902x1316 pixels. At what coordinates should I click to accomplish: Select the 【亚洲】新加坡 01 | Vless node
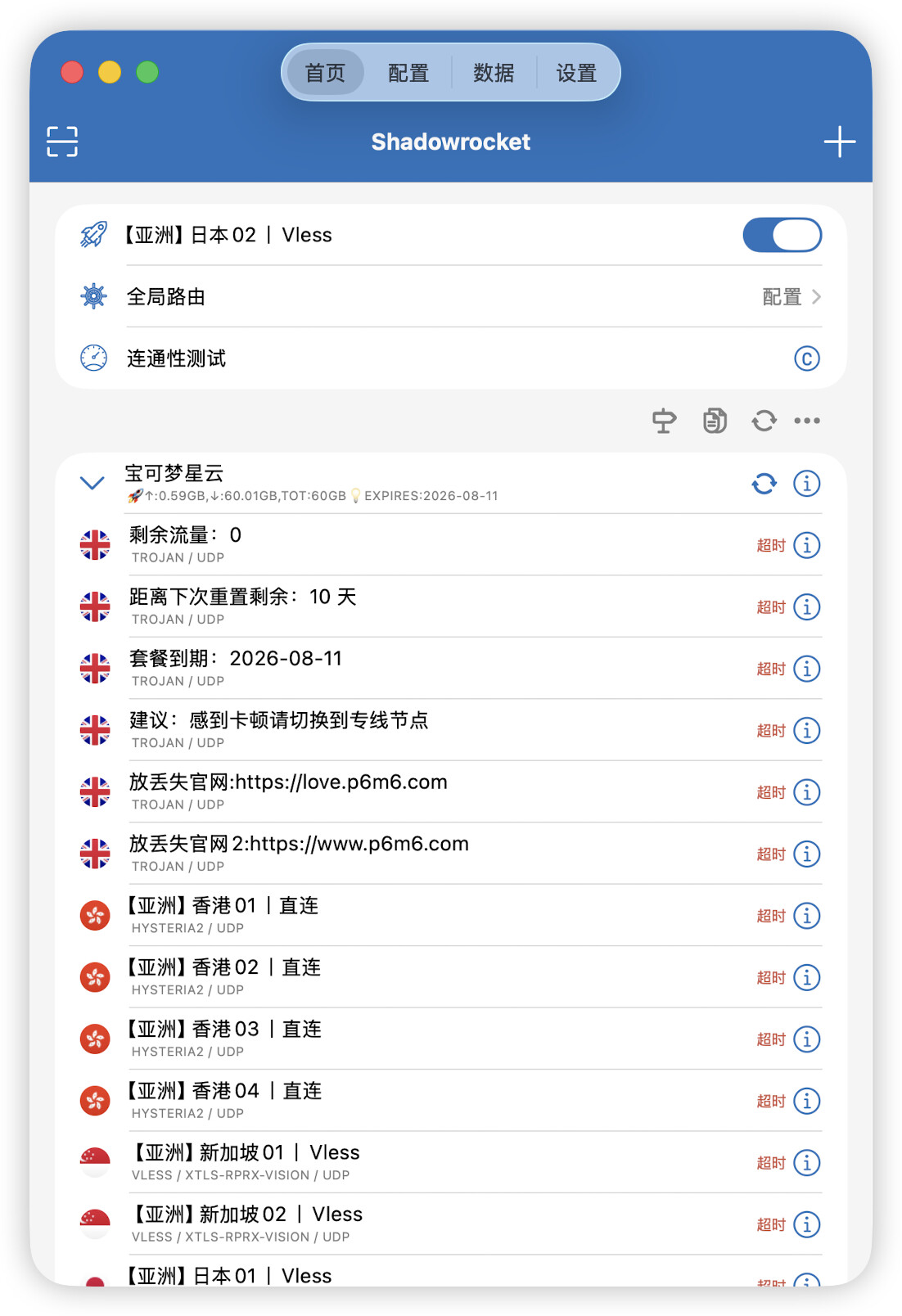[451, 1163]
